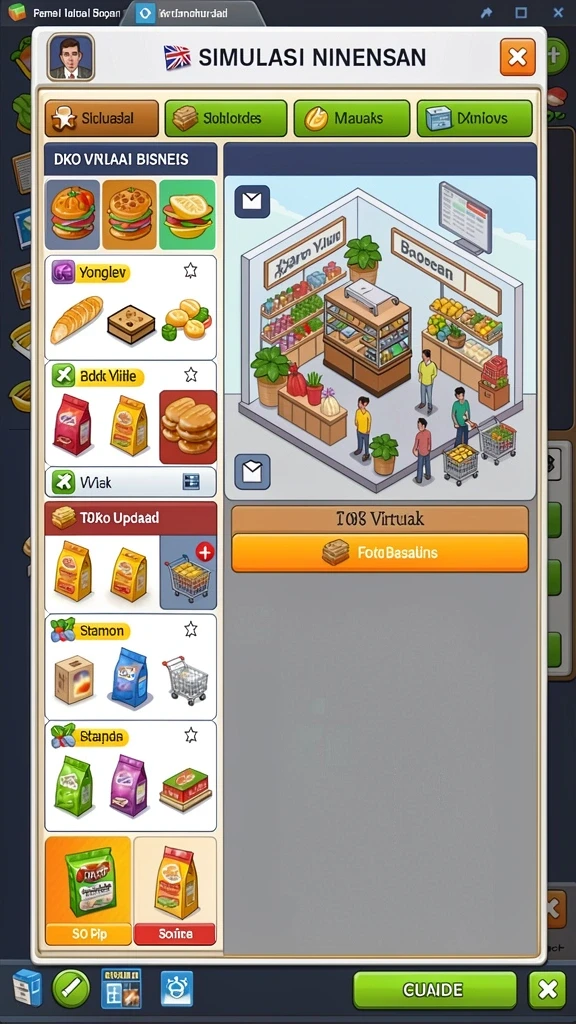
Task: Open the upper envelope icon on store view
Action: click(252, 201)
